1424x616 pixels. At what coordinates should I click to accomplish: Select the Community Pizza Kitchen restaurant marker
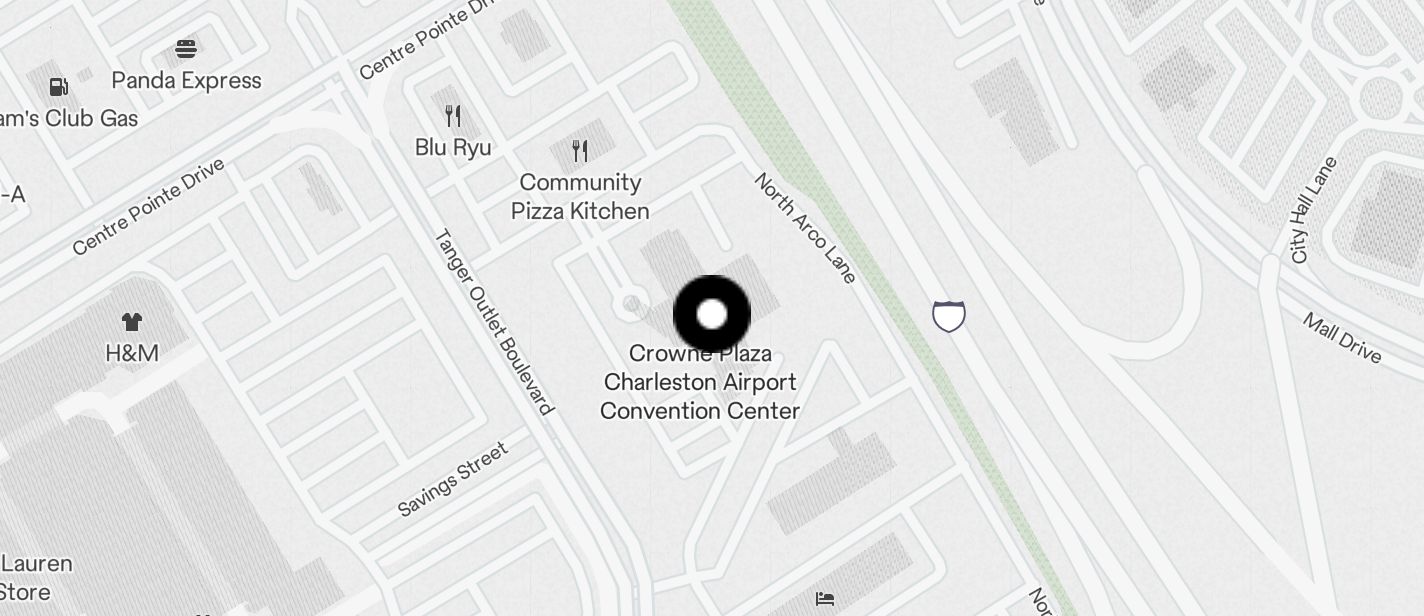tap(580, 151)
